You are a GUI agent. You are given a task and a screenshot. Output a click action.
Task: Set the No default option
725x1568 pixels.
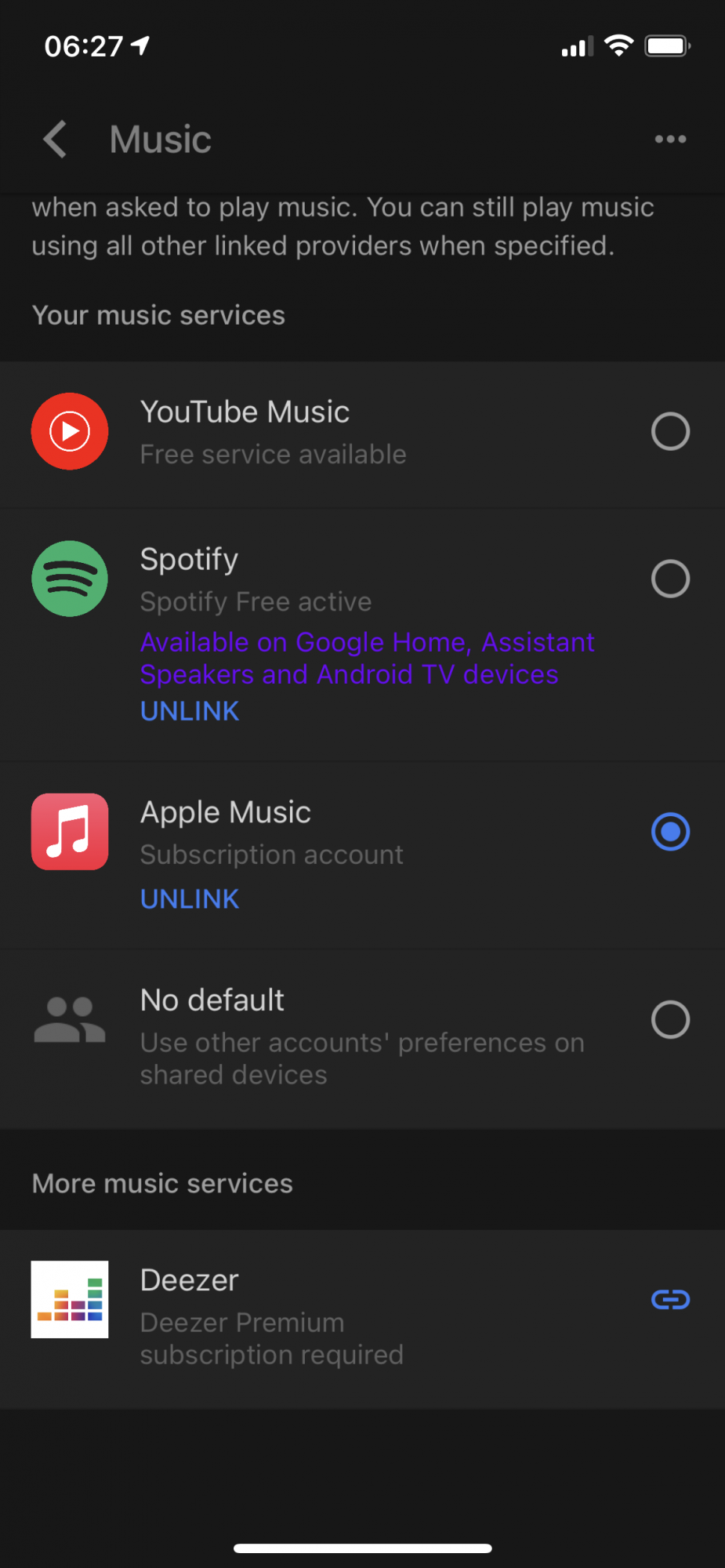tap(670, 1020)
